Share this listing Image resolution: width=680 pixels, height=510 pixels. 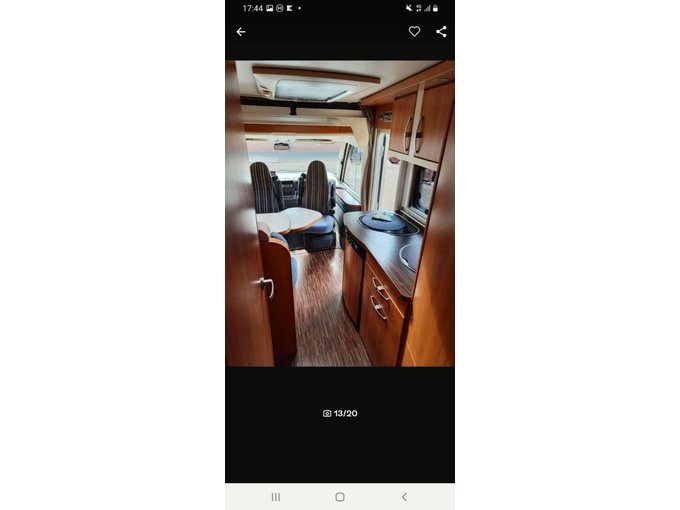pyautogui.click(x=441, y=32)
